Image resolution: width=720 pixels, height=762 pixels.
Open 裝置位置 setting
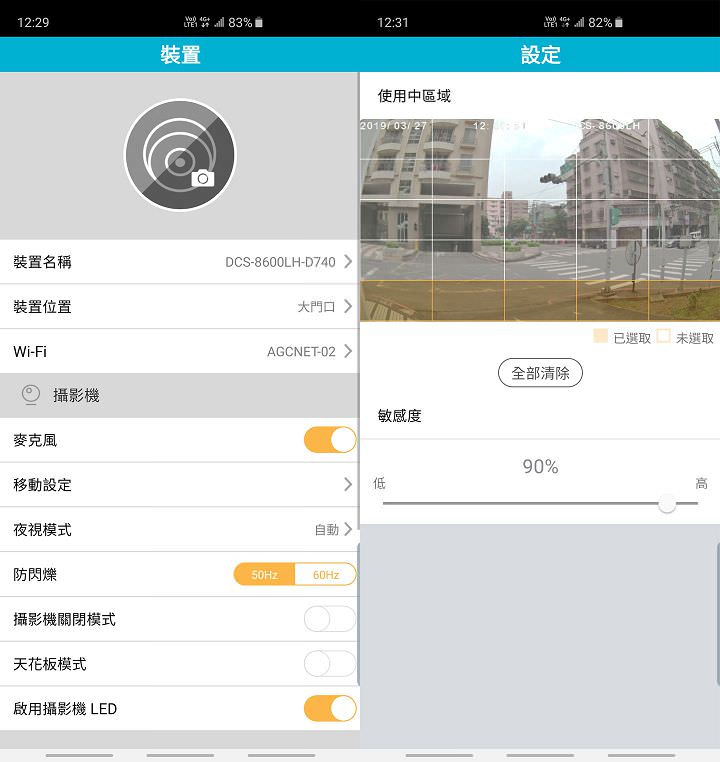point(180,307)
